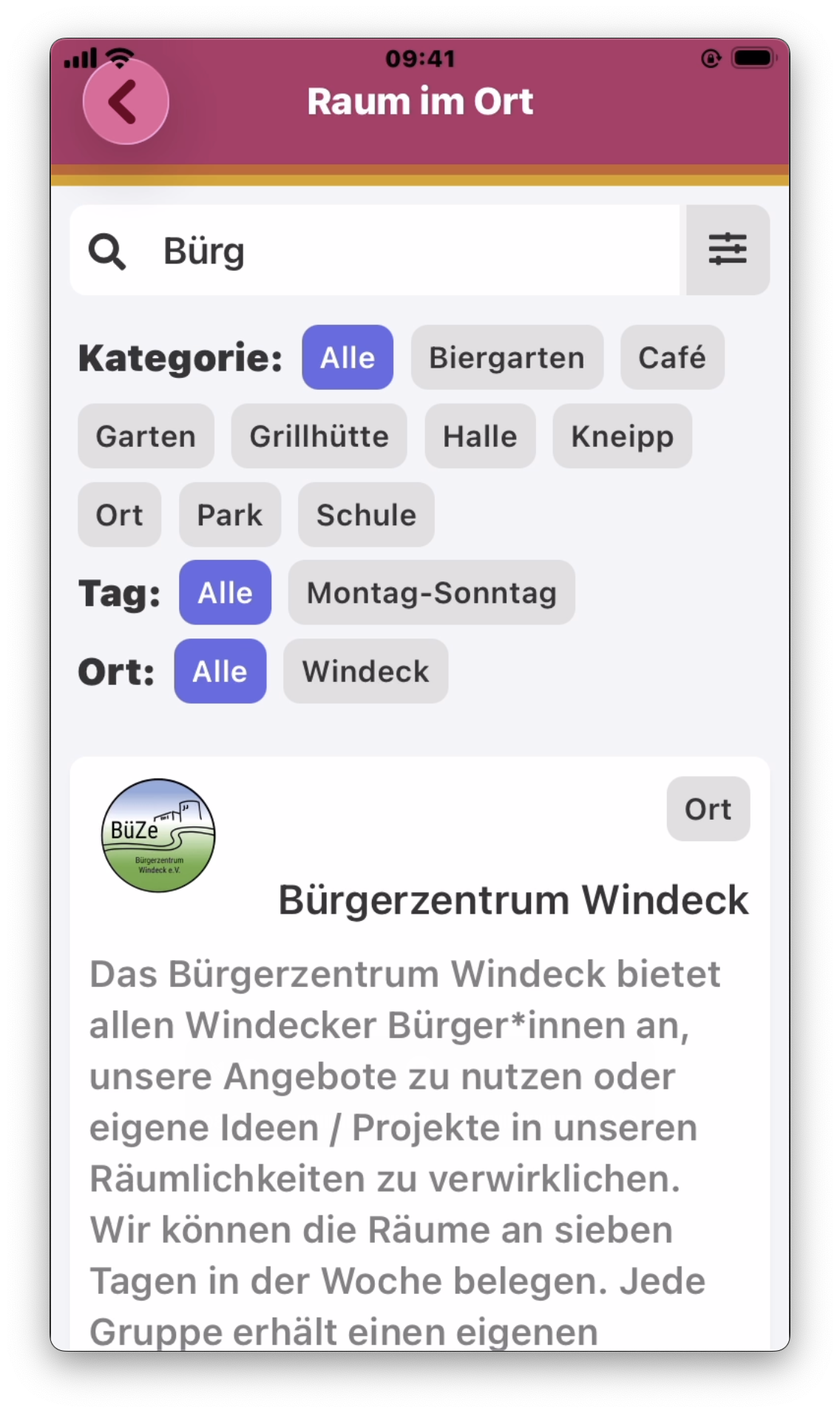Open the Bürgerzentrum Windeck card
The image size is (840, 1413).
pos(513,900)
